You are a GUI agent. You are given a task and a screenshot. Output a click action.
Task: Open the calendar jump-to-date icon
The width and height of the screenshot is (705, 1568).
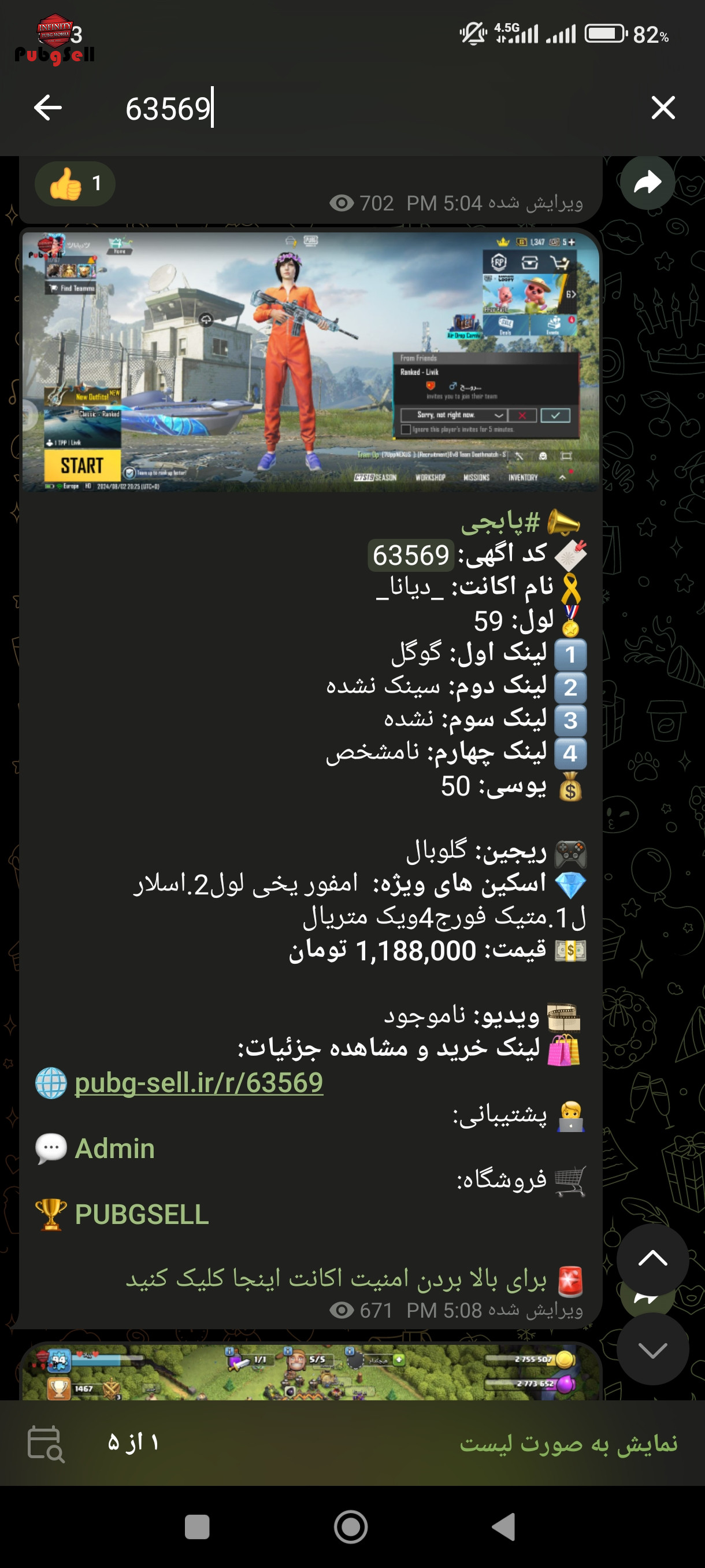(46, 1443)
